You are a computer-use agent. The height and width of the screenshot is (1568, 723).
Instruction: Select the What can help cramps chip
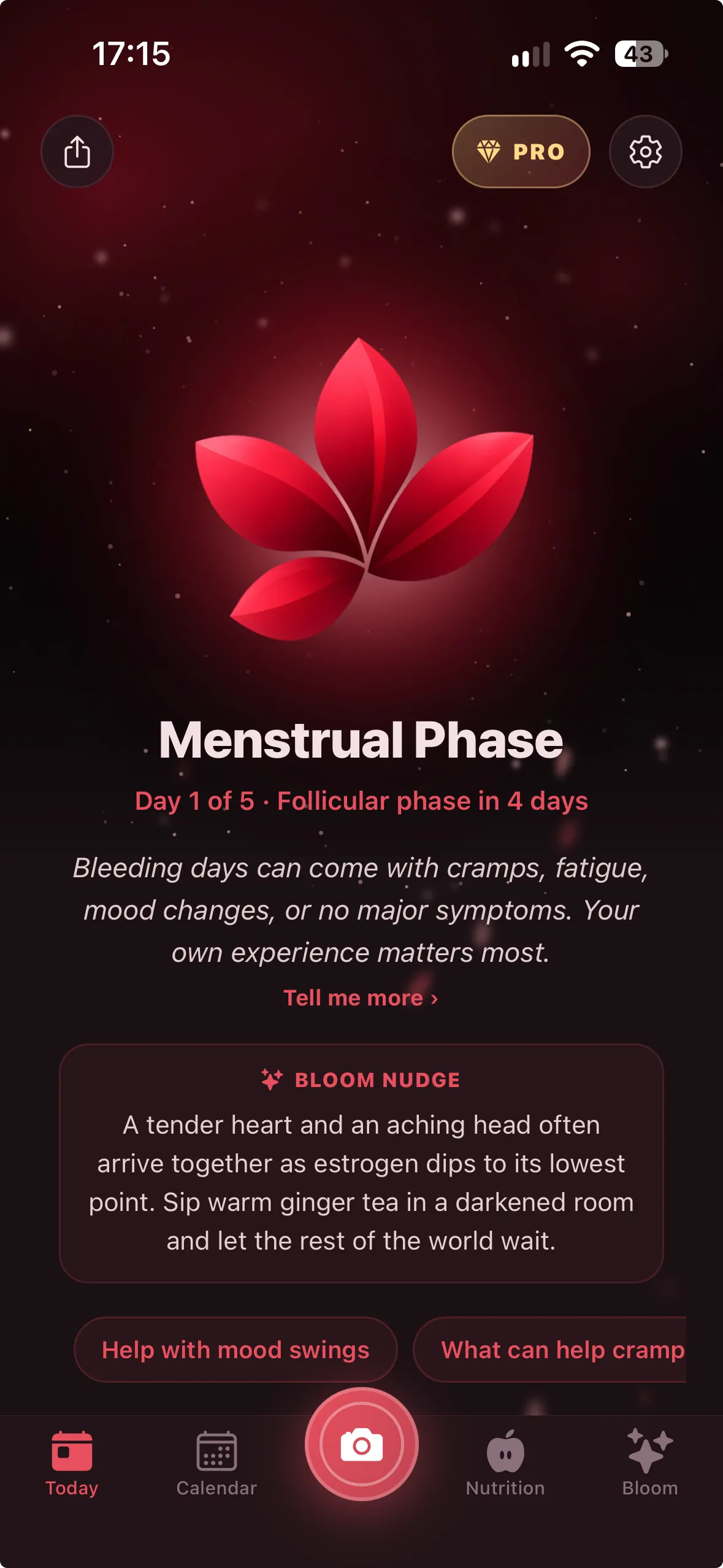point(550,1350)
